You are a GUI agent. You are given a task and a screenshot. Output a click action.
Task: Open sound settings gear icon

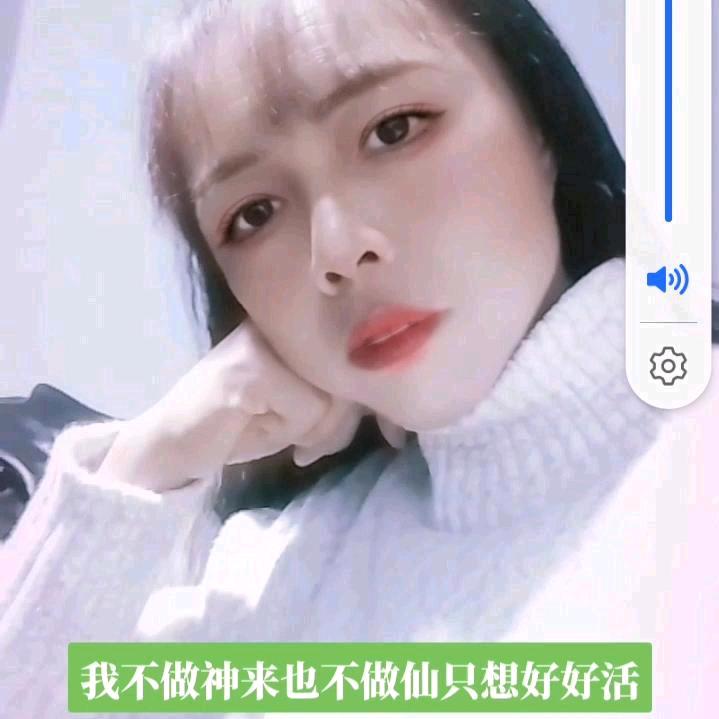click(668, 366)
